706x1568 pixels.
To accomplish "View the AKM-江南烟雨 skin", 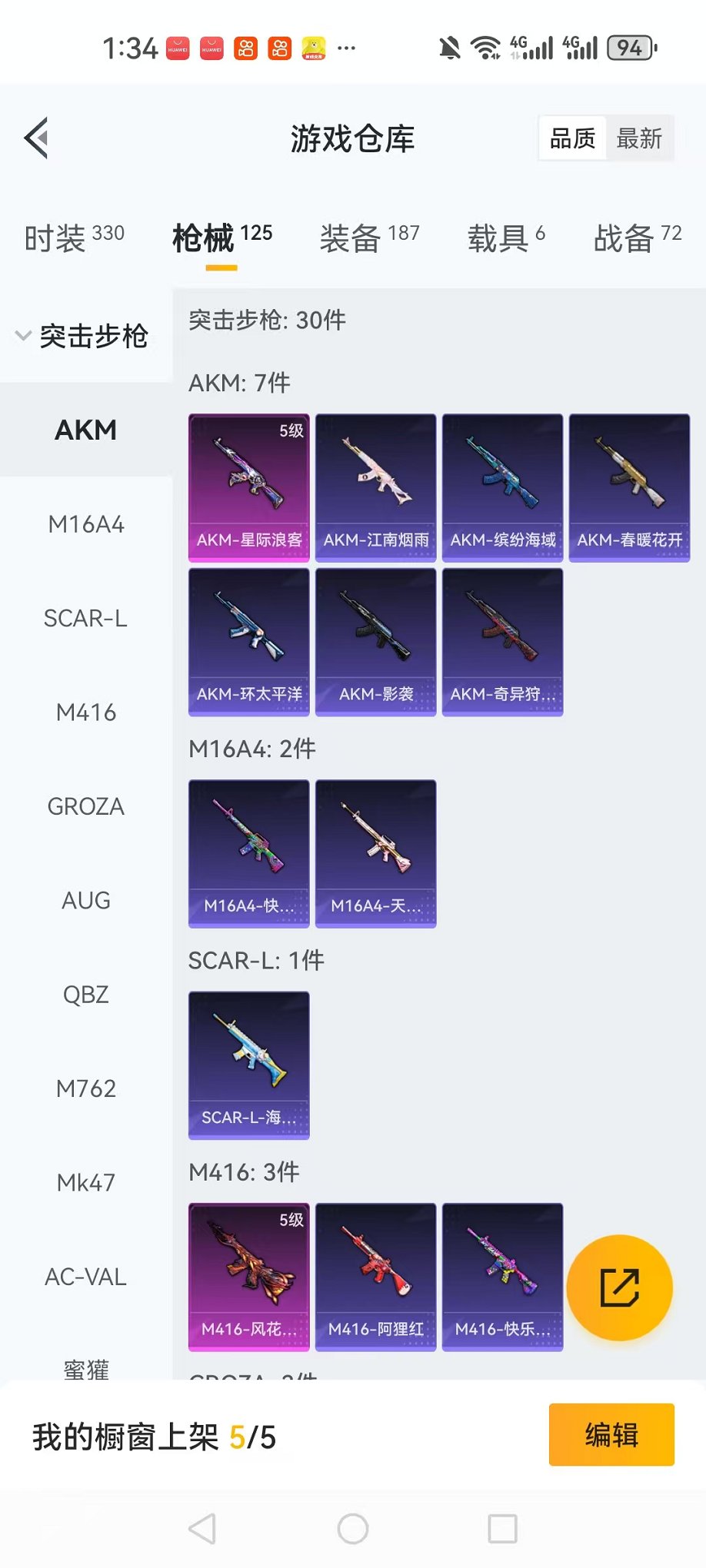I will click(376, 487).
